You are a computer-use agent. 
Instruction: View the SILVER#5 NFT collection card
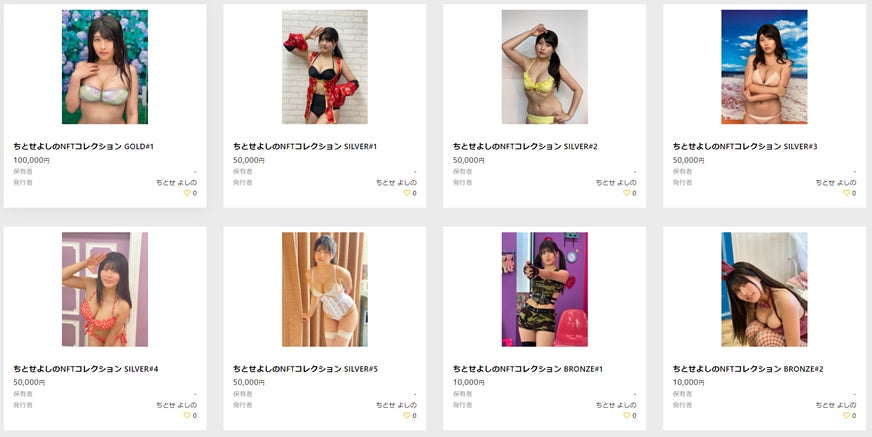pyautogui.click(x=325, y=328)
